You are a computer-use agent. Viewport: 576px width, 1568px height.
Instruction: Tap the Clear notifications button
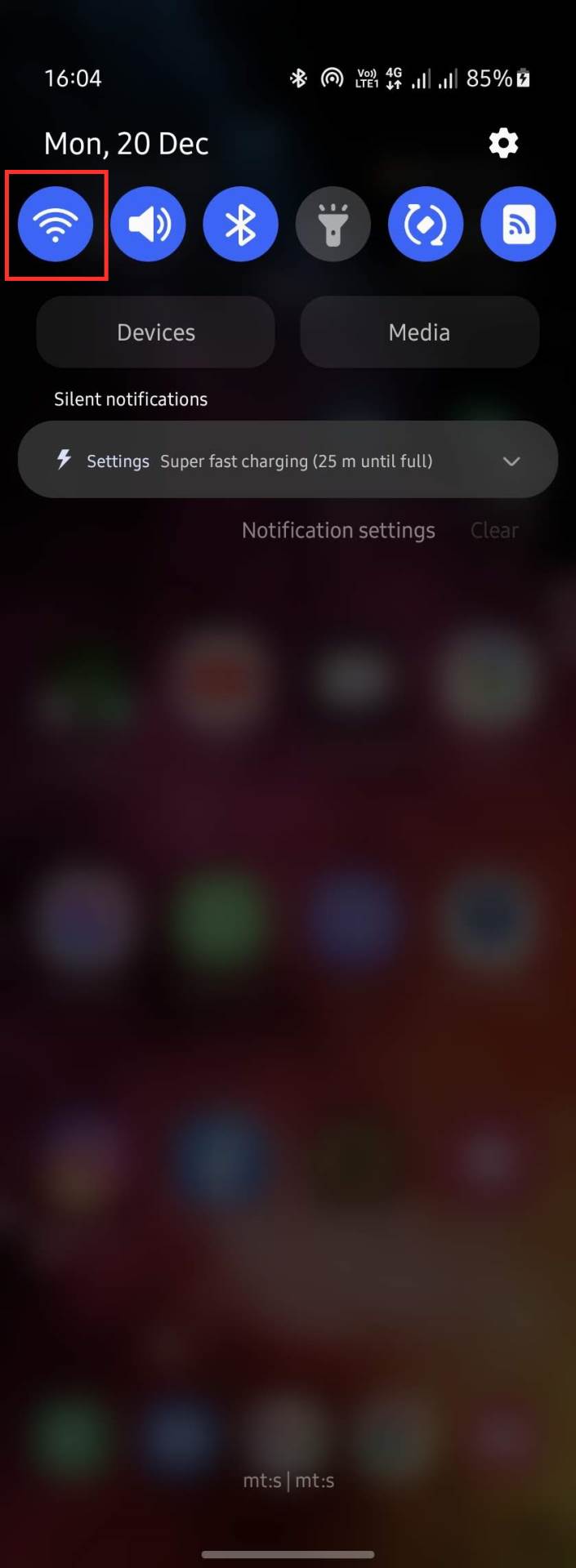494,531
